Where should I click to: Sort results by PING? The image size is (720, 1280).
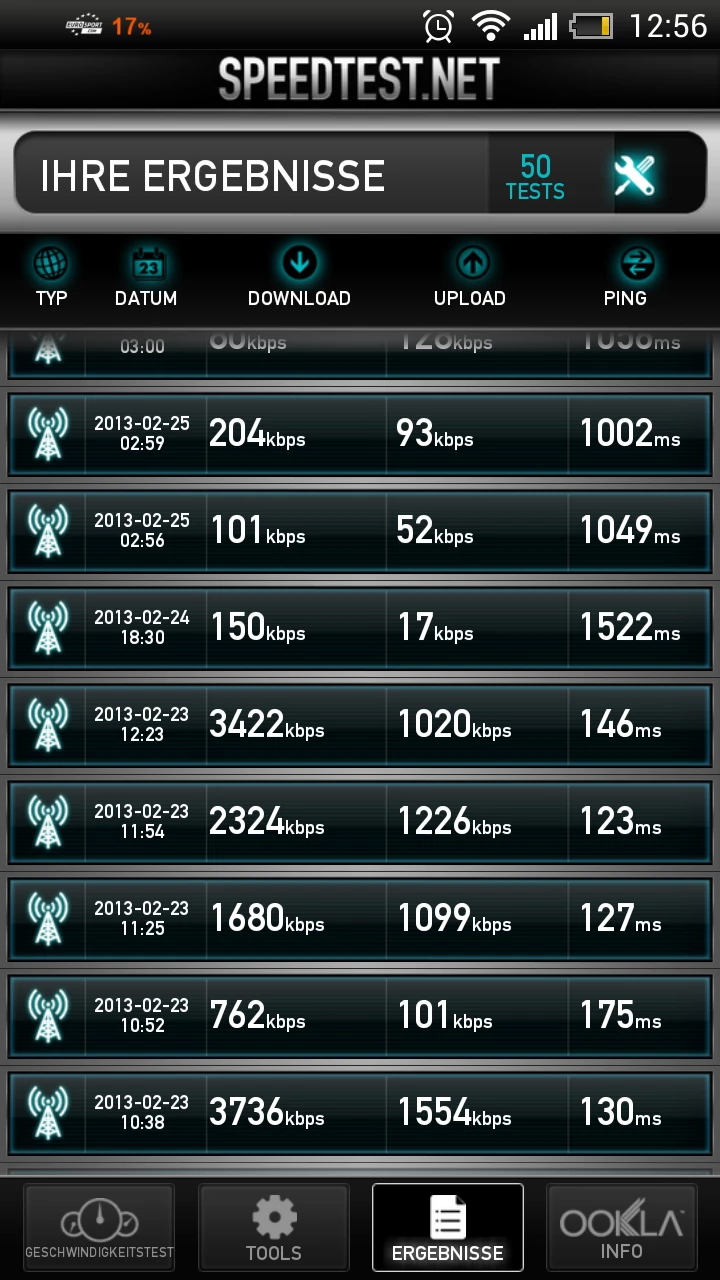tap(625, 279)
